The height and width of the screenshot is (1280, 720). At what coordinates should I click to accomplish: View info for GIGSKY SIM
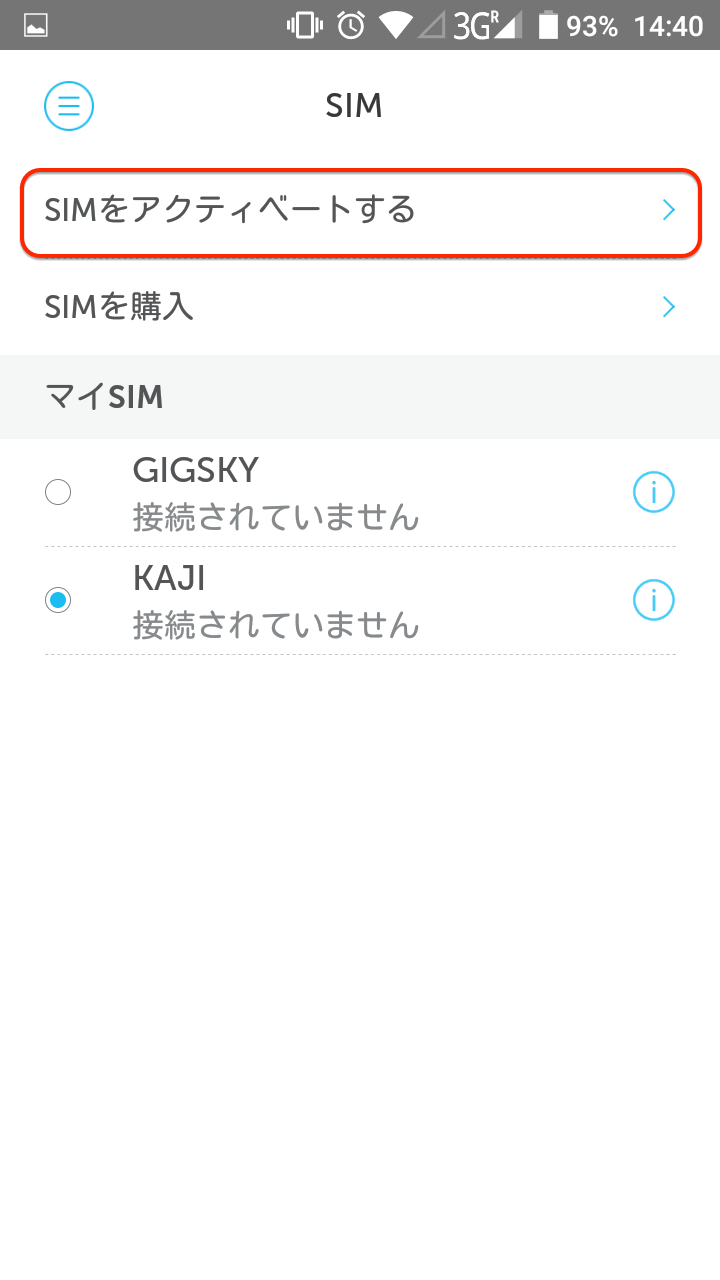654,492
